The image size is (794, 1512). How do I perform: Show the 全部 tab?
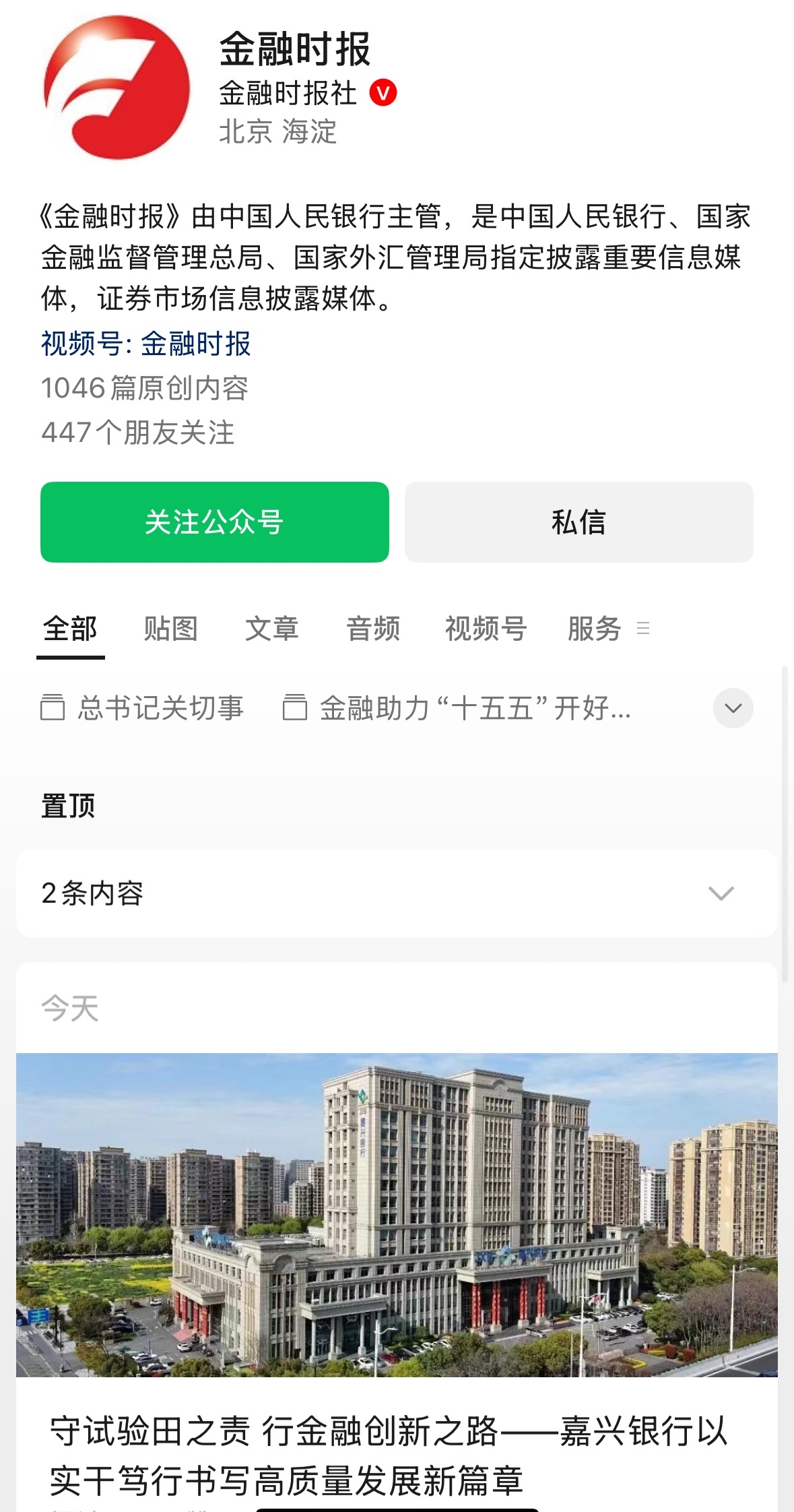[x=70, y=629]
